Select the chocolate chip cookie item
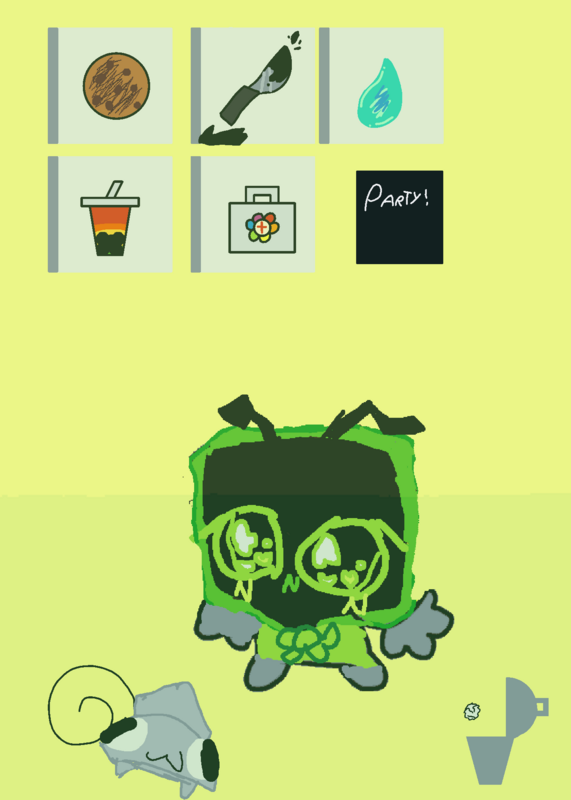The height and width of the screenshot is (800, 571). [x=110, y=86]
